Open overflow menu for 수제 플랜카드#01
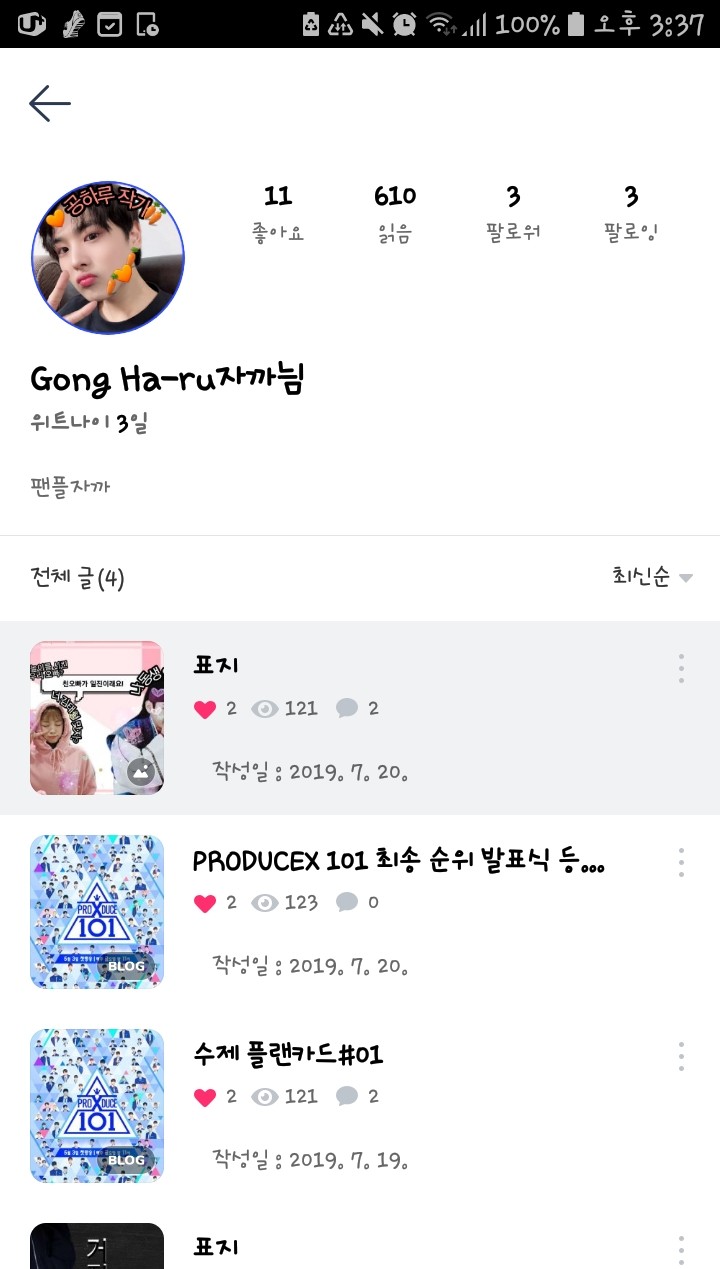The image size is (720, 1269). tap(681, 1056)
